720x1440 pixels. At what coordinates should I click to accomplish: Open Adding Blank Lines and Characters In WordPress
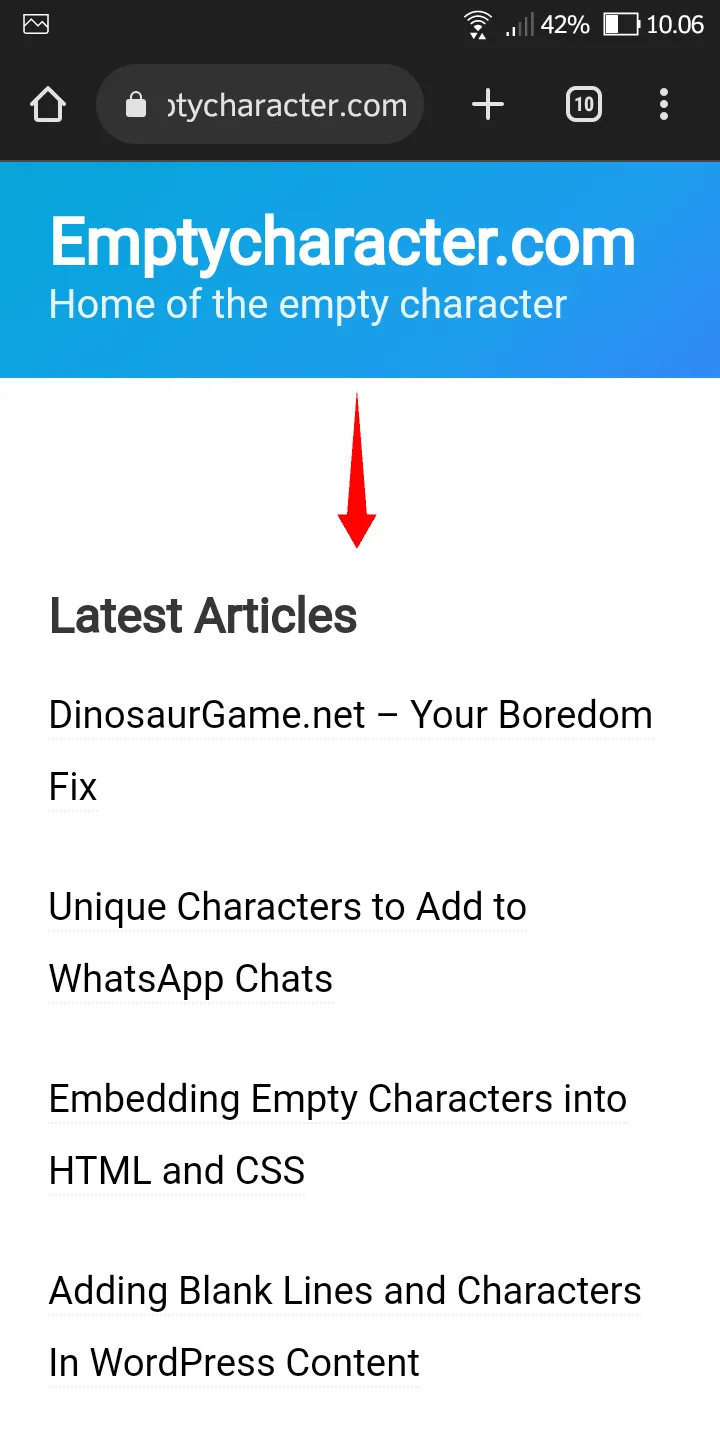tap(345, 1327)
